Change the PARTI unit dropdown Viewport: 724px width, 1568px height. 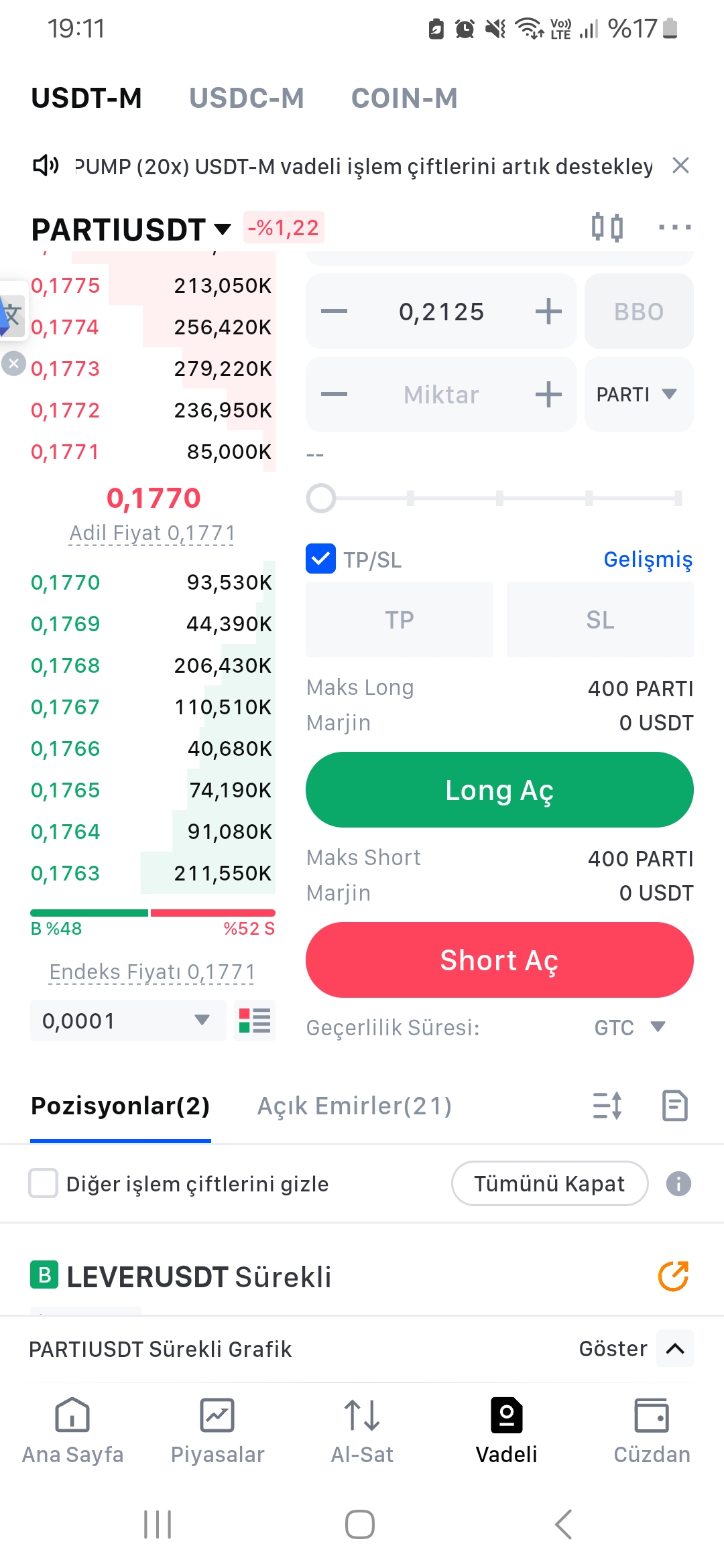pyautogui.click(x=639, y=394)
